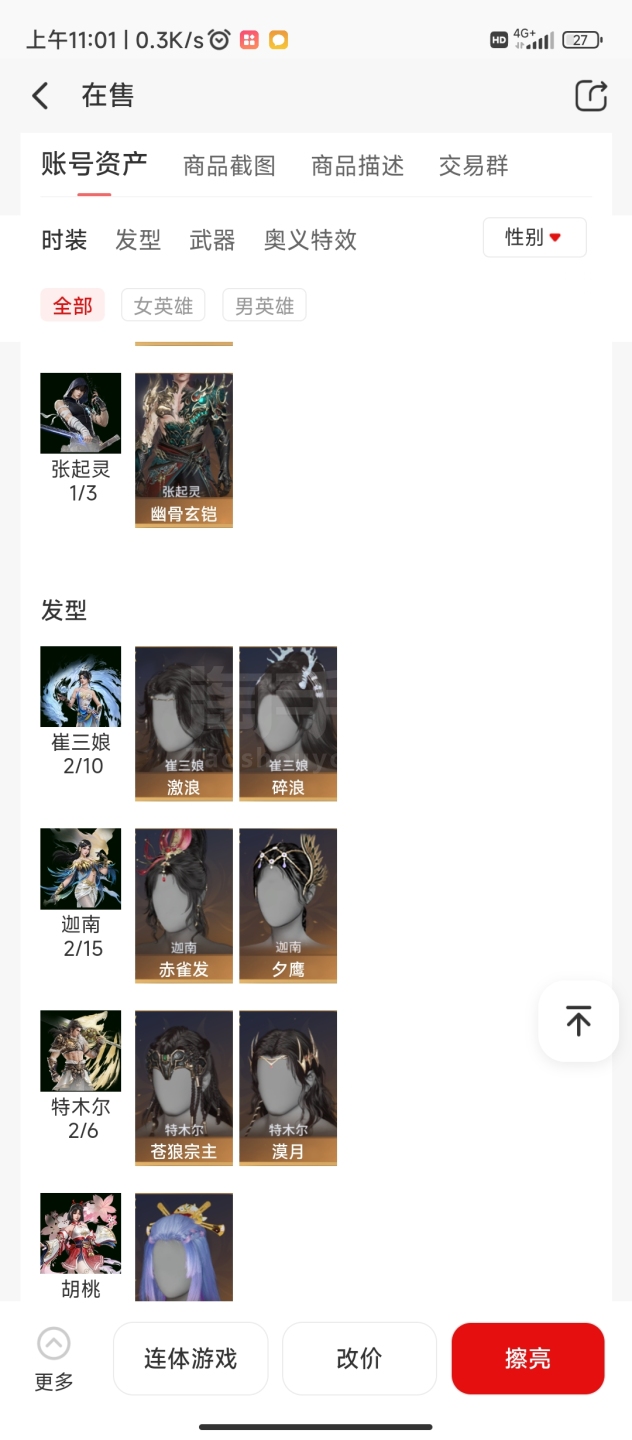View the 幽骨玄铠 outfit tile
The height and width of the screenshot is (1440, 632).
[x=184, y=450]
